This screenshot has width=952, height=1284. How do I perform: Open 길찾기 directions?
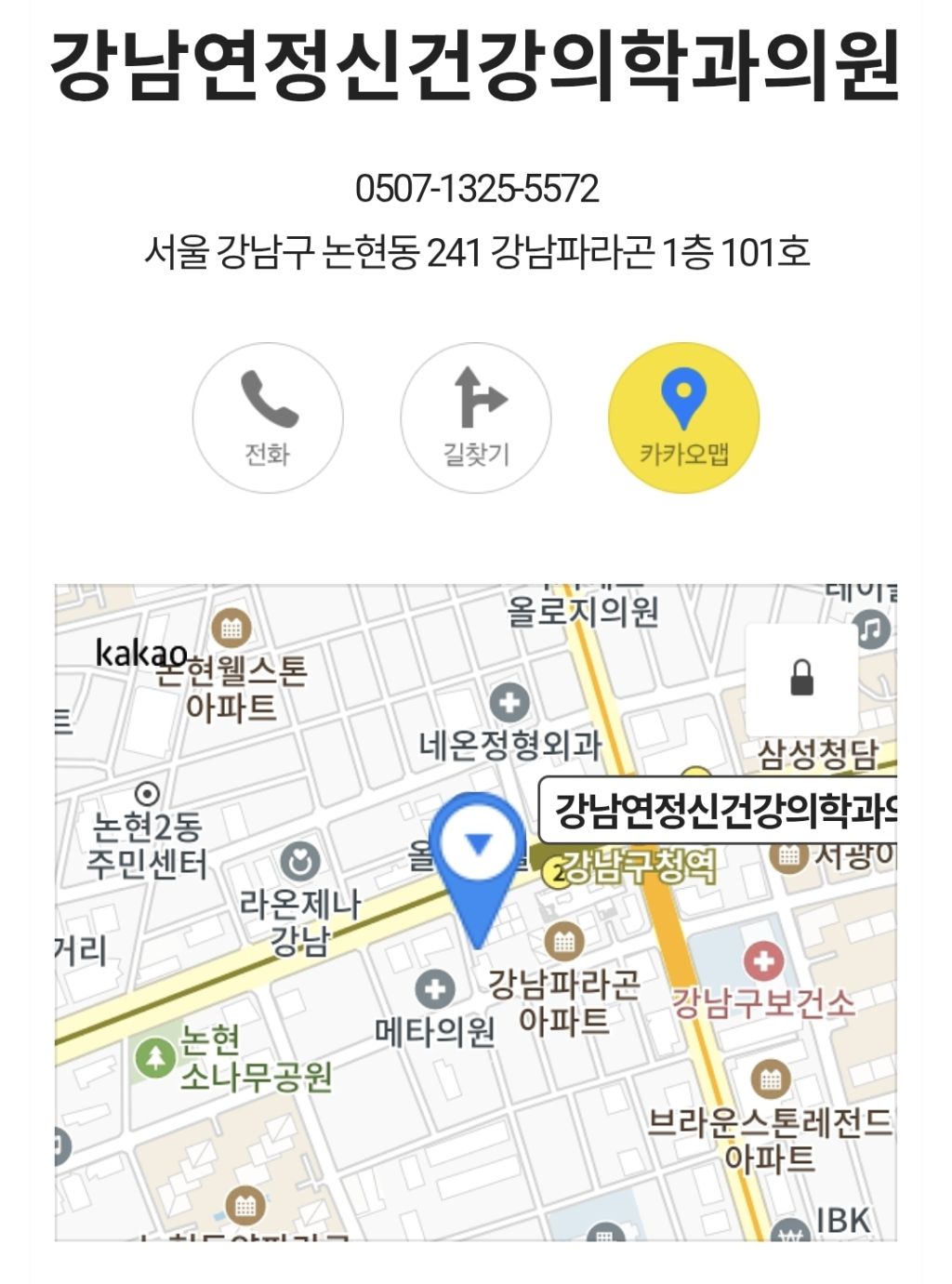(x=476, y=417)
